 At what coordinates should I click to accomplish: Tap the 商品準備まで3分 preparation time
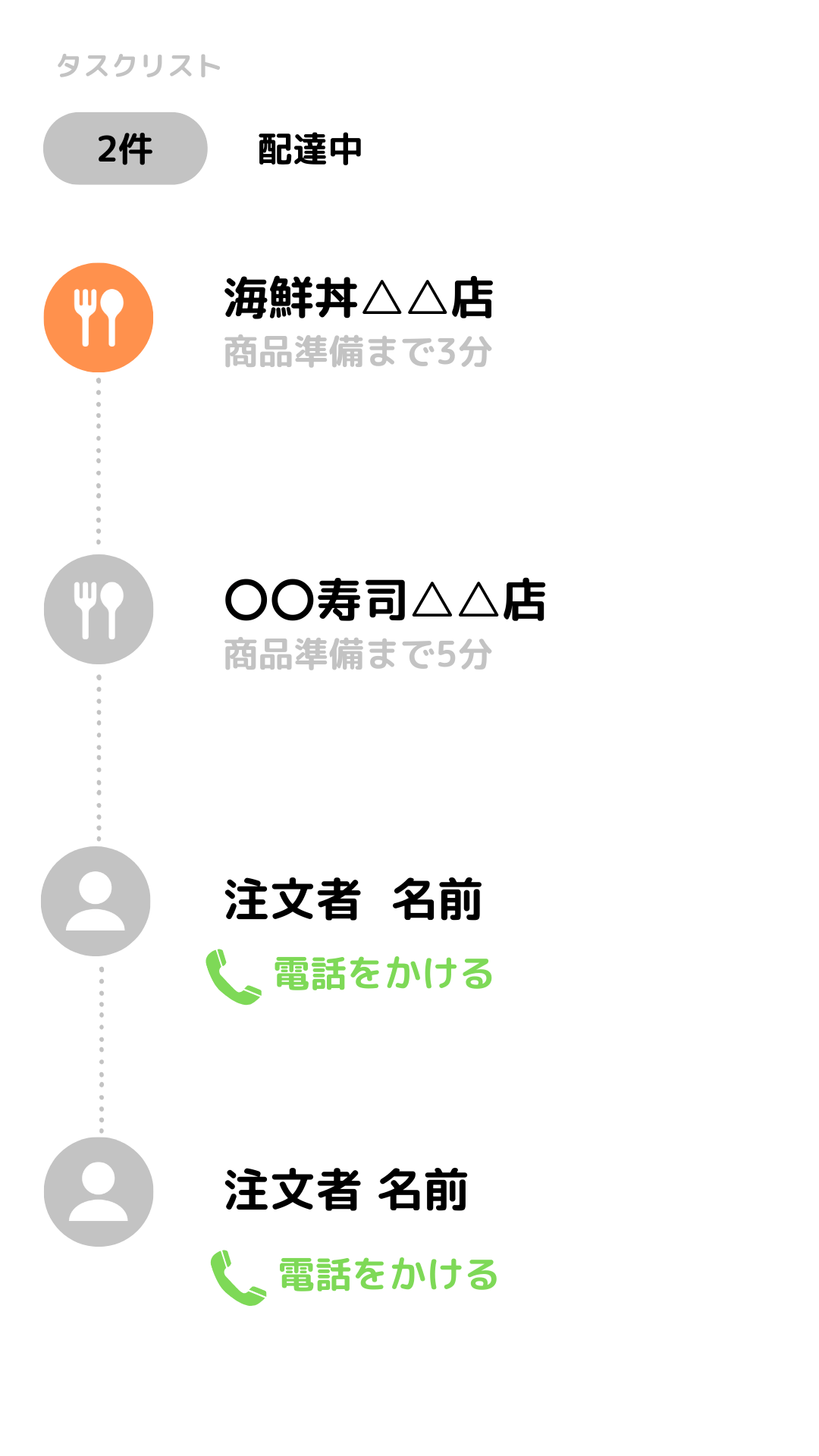pos(356,350)
